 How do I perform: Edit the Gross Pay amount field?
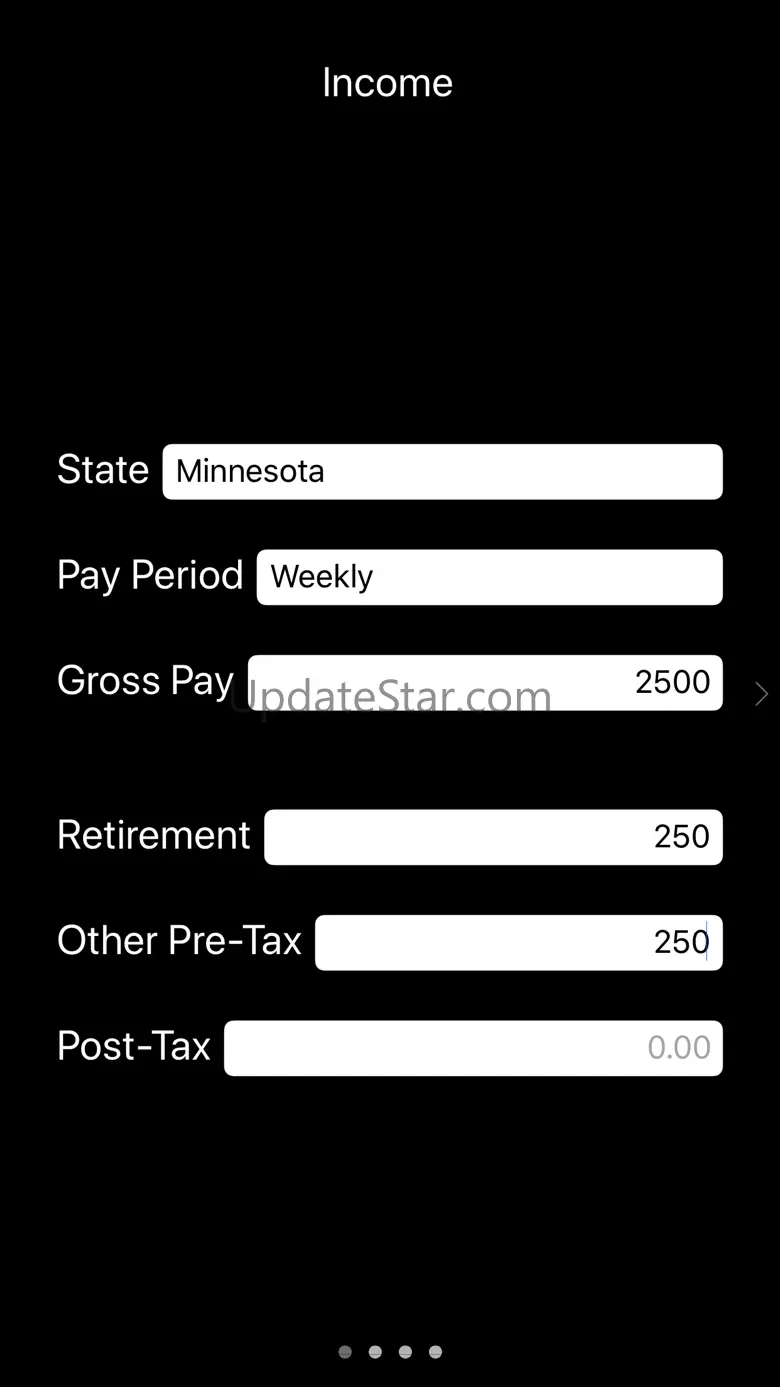pyautogui.click(x=485, y=682)
